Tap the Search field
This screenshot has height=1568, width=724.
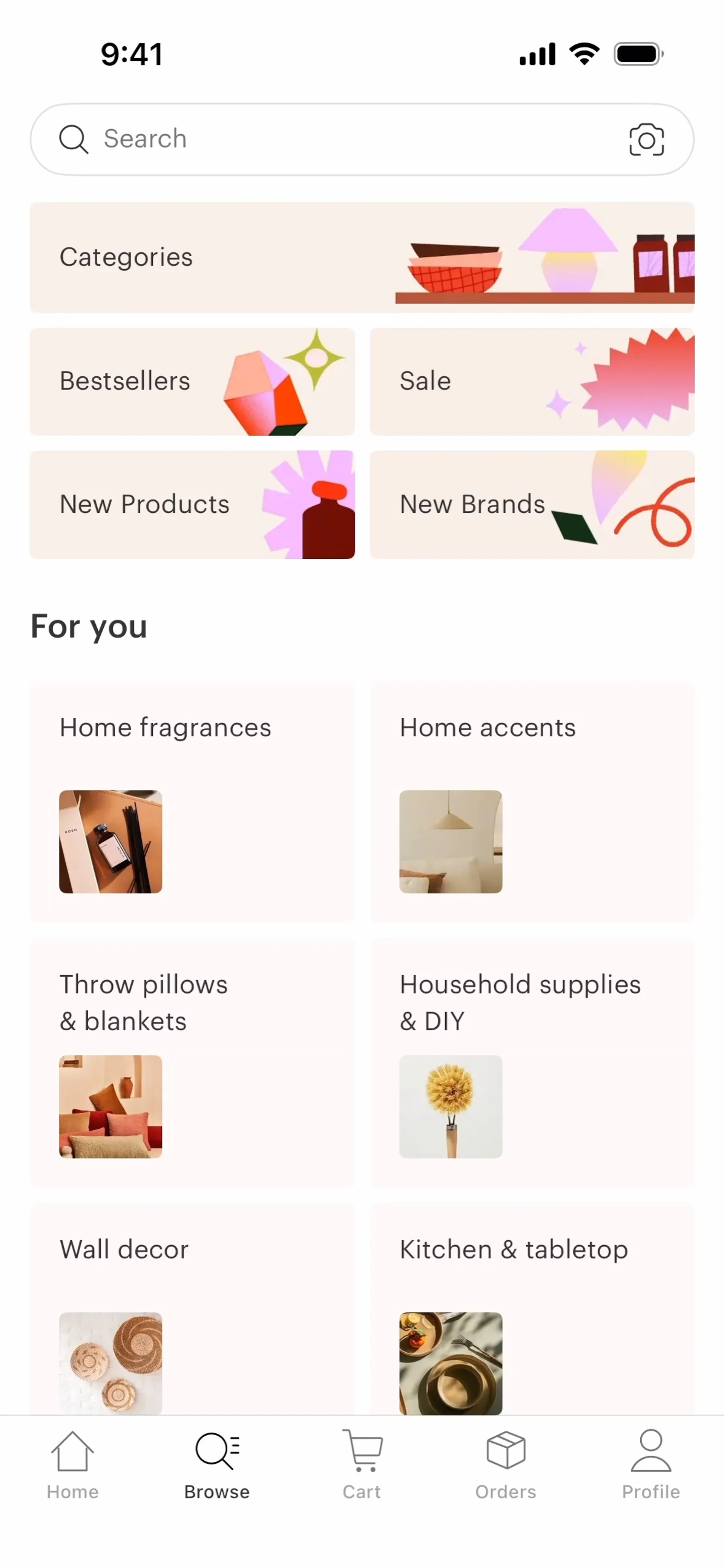tap(341, 139)
